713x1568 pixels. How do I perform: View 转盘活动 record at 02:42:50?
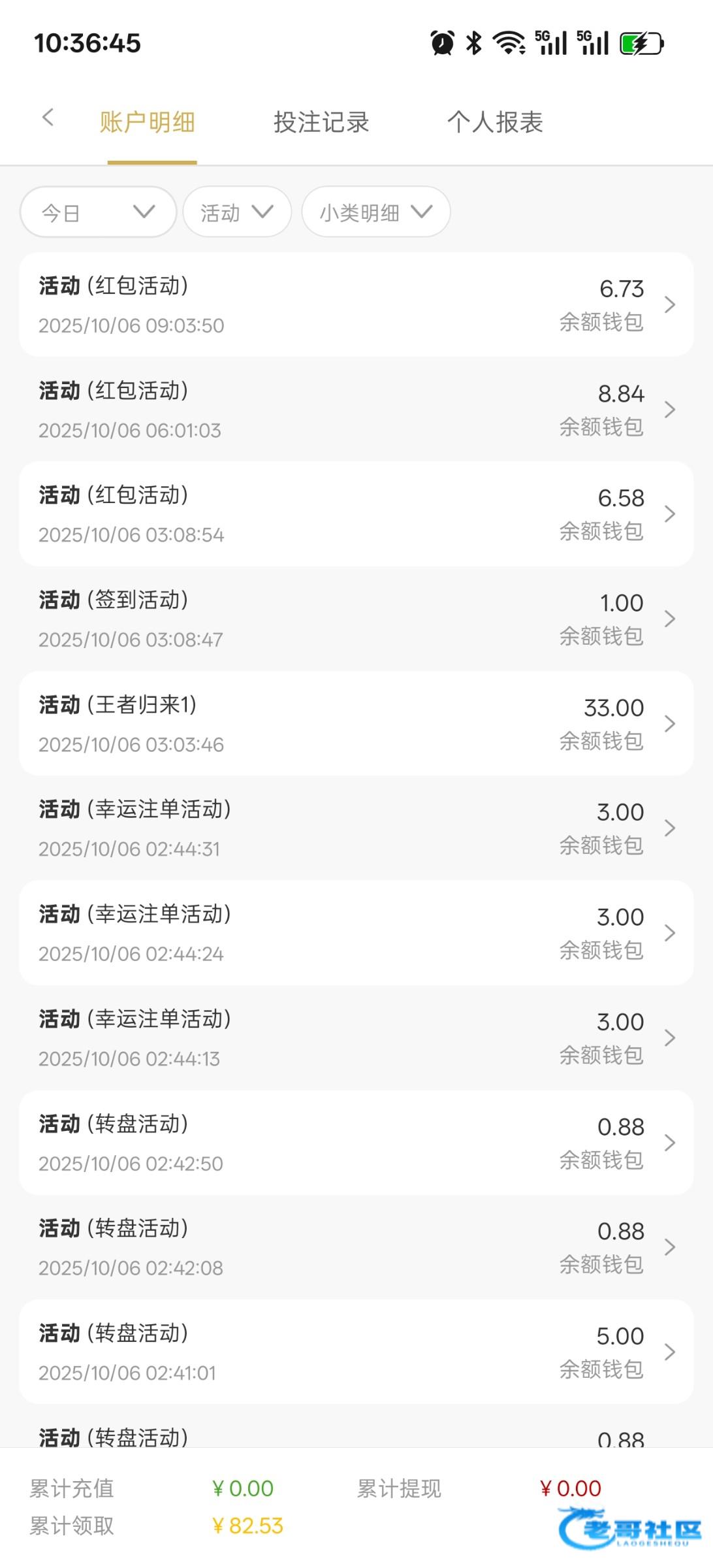pyautogui.click(x=356, y=1143)
